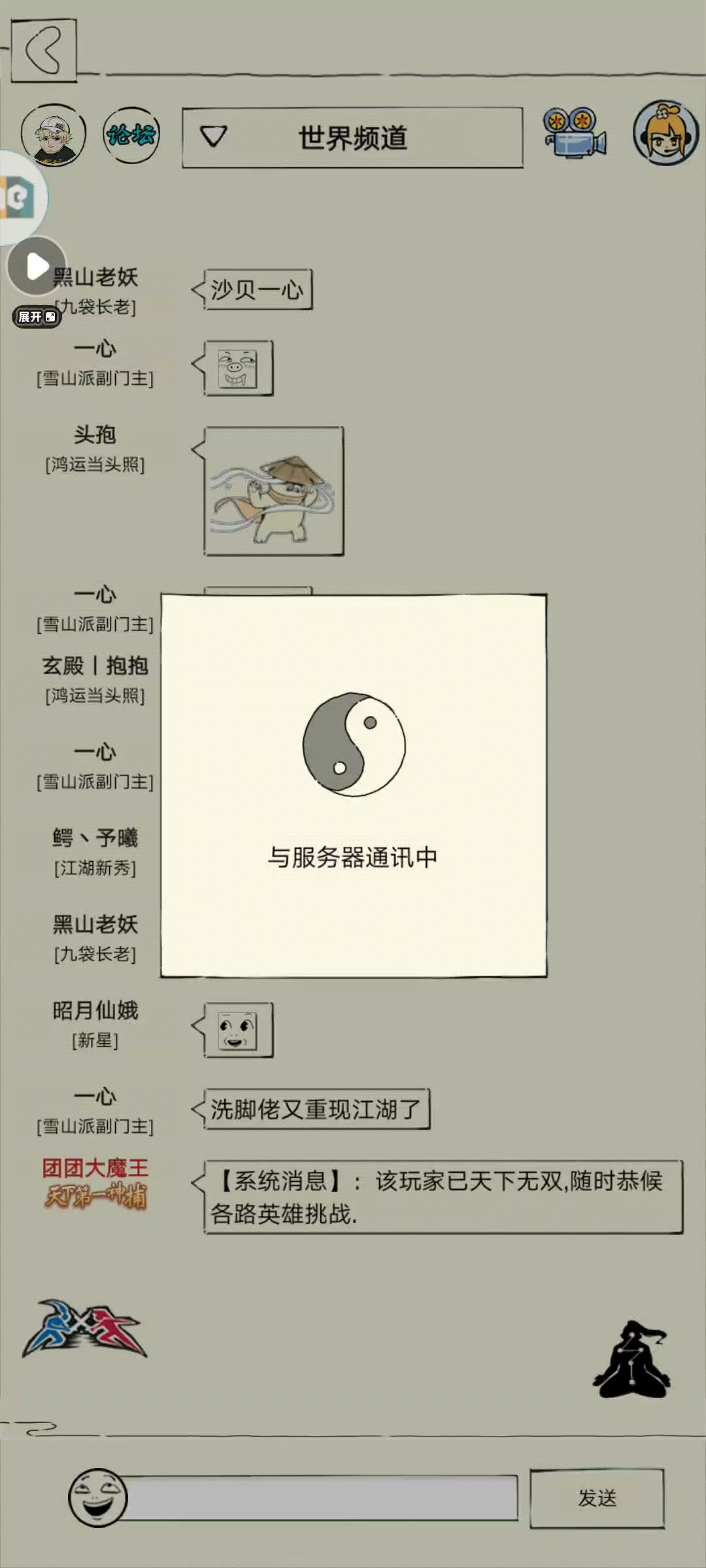
Task: View player 昭月仙娥's profile
Action: (95, 1011)
